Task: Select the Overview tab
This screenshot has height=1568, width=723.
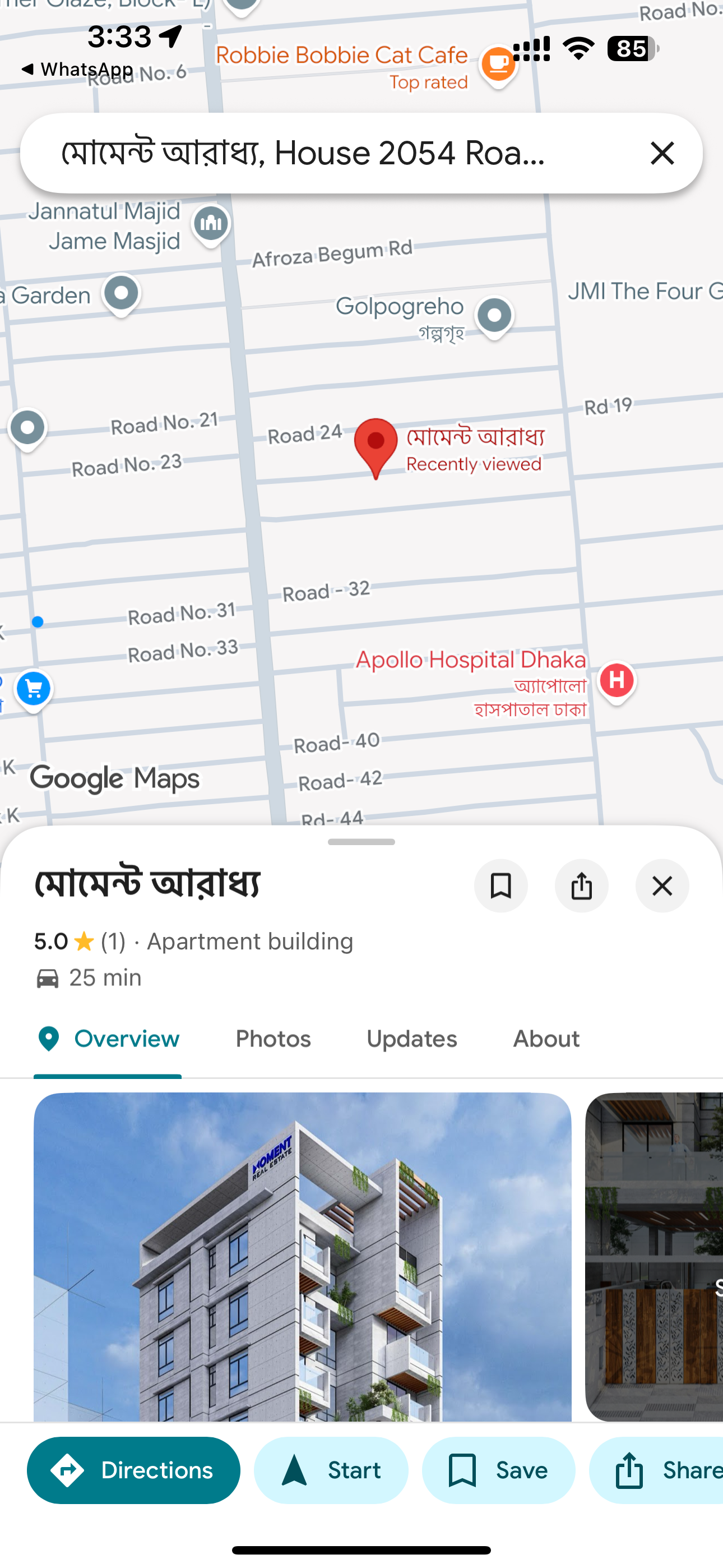Action: click(108, 1039)
